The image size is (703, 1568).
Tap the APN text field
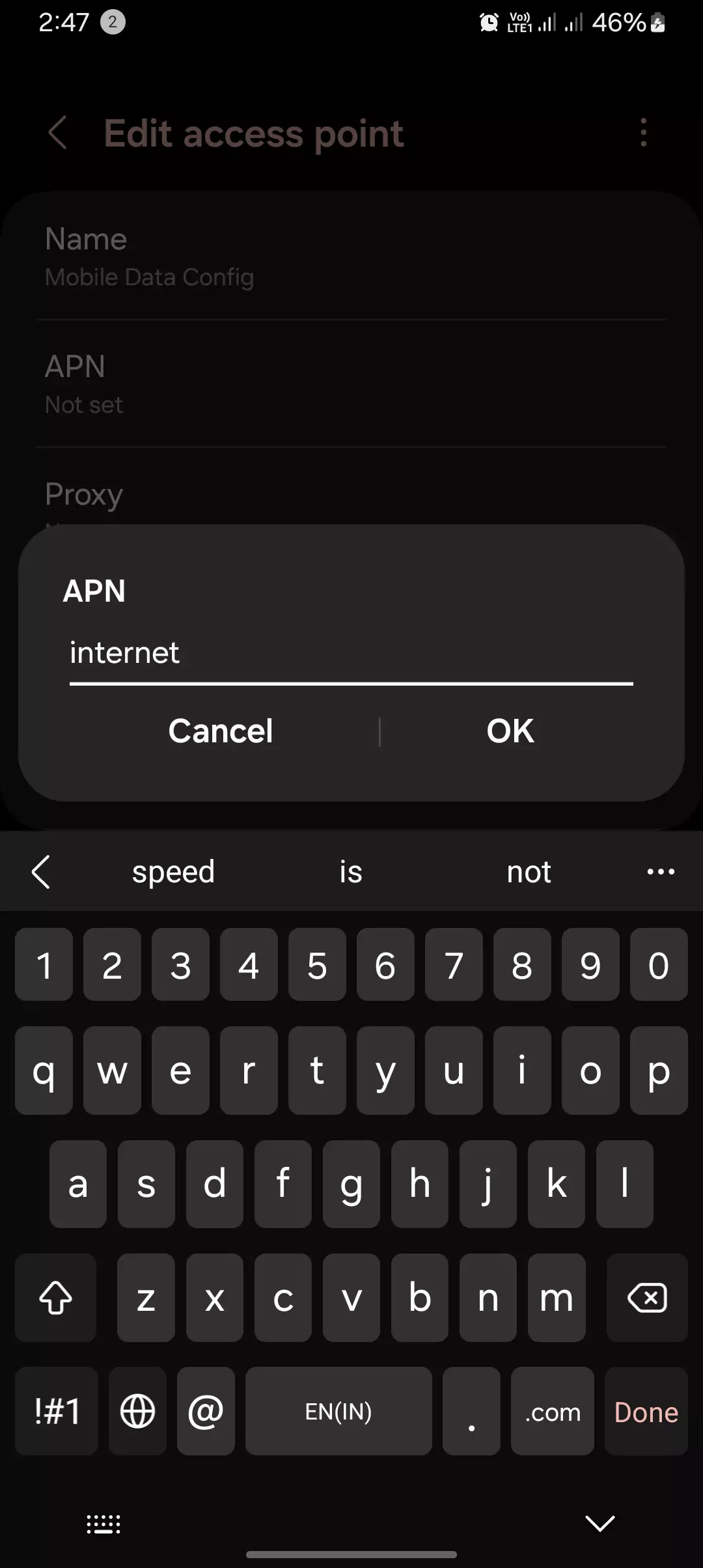pos(351,654)
